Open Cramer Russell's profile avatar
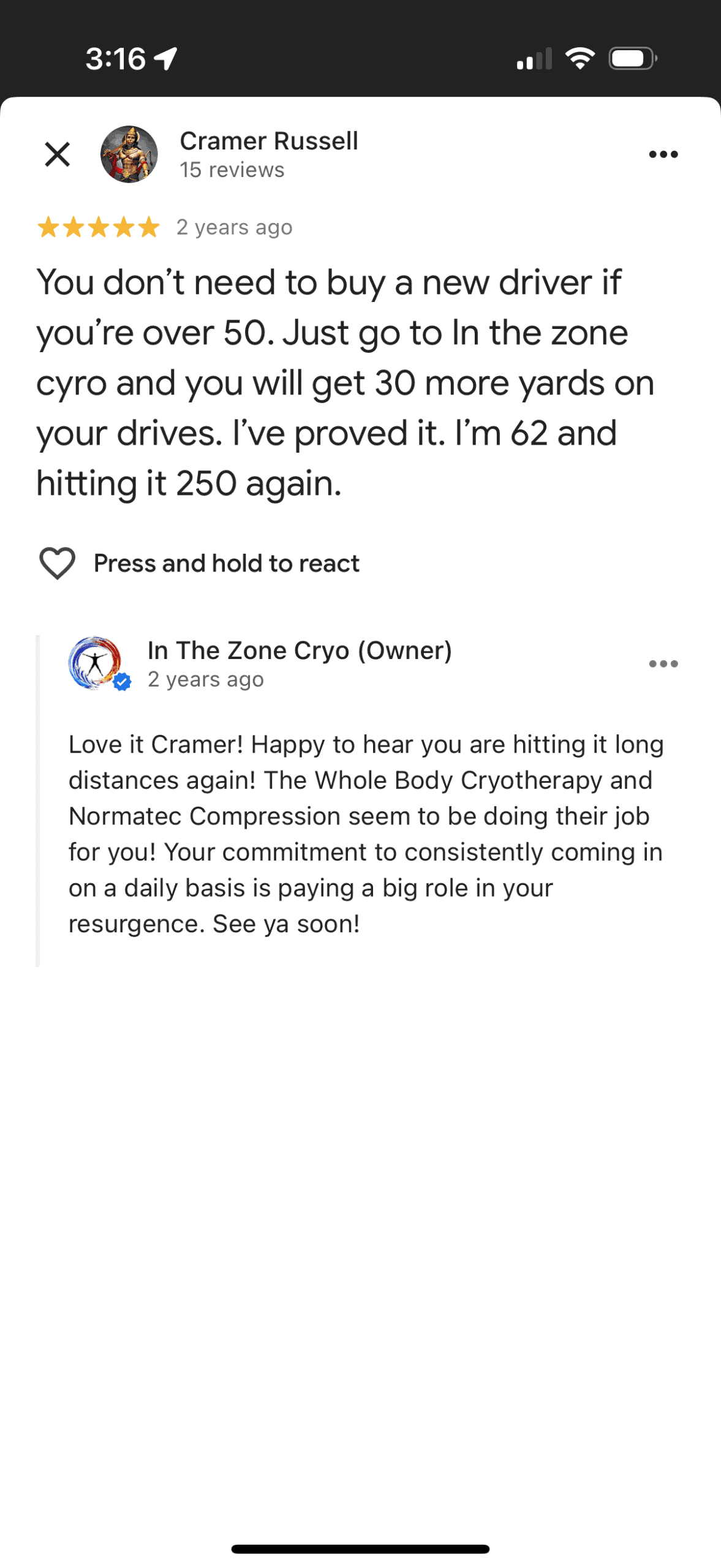 point(129,154)
